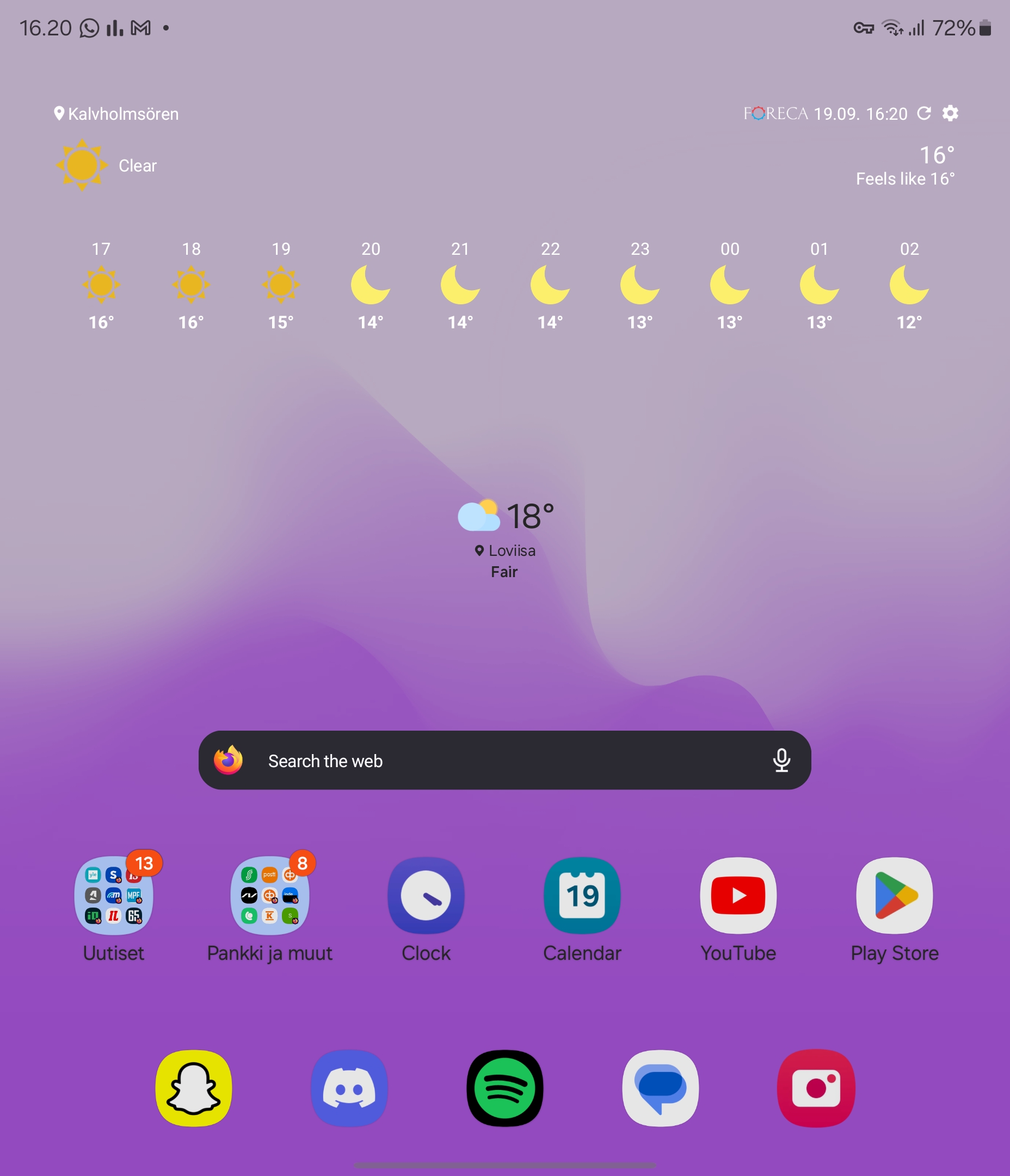The height and width of the screenshot is (1176, 1010).
Task: Open Foreca widget settings gear
Action: point(951,113)
